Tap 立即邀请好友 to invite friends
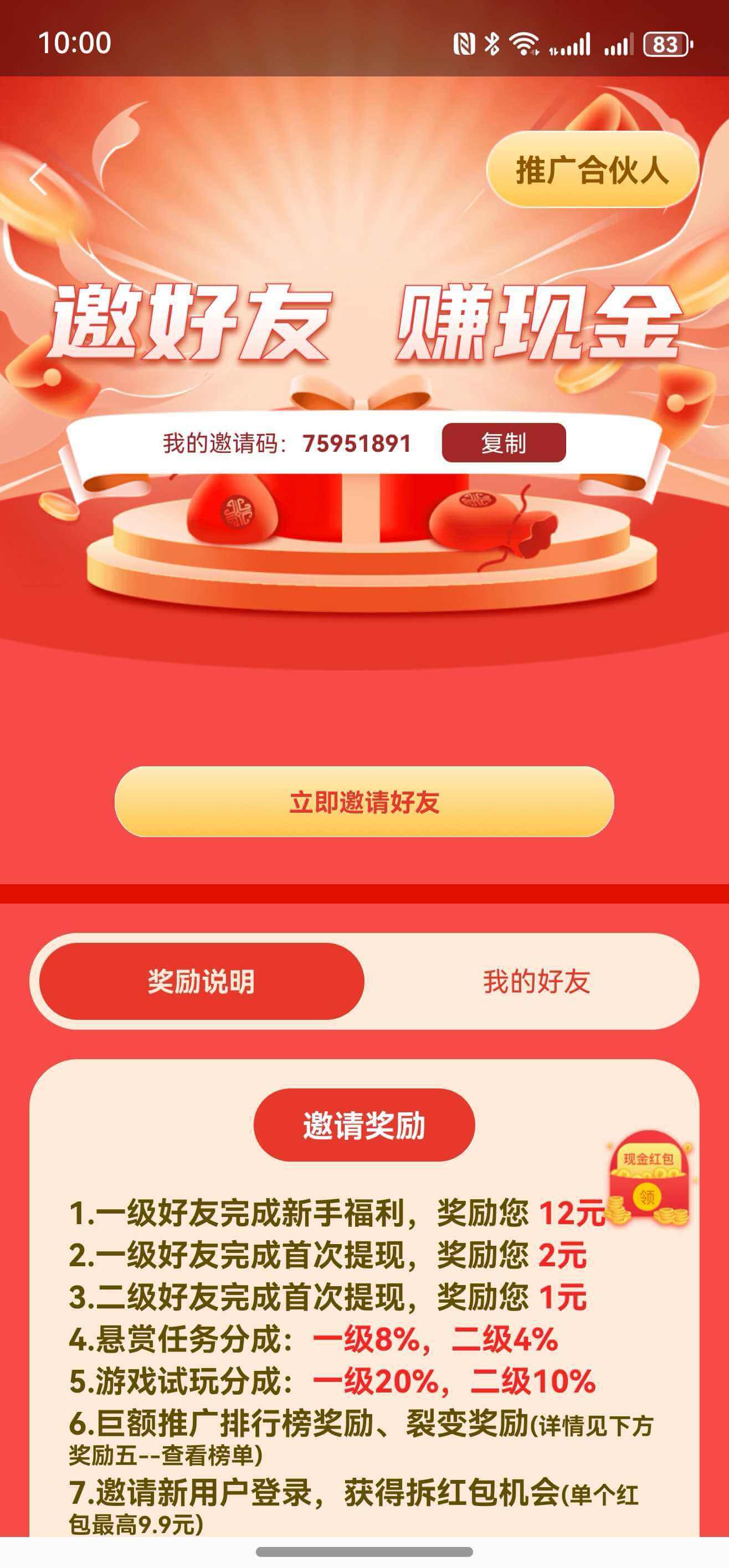The image size is (729, 1568). 364,802
